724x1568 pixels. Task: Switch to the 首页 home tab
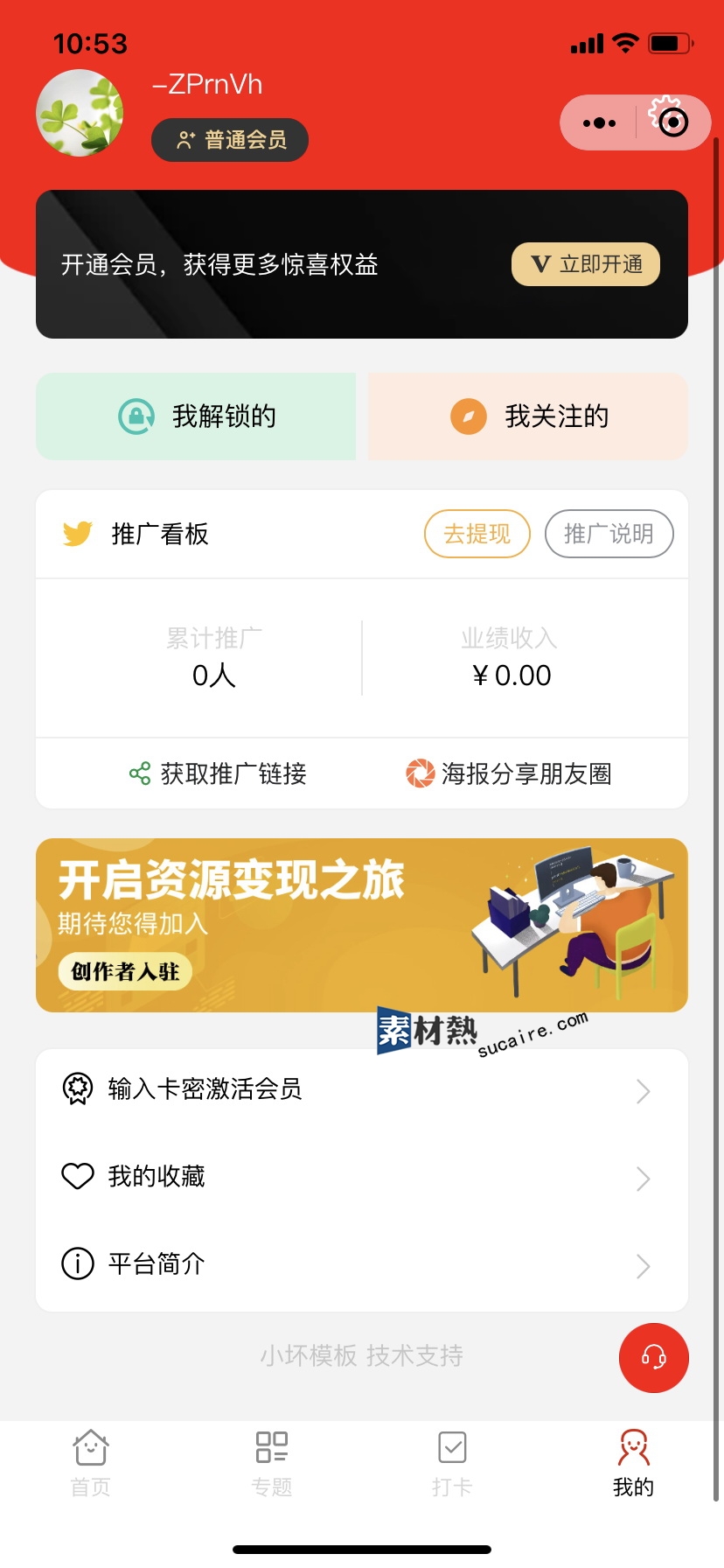pyautogui.click(x=91, y=1462)
